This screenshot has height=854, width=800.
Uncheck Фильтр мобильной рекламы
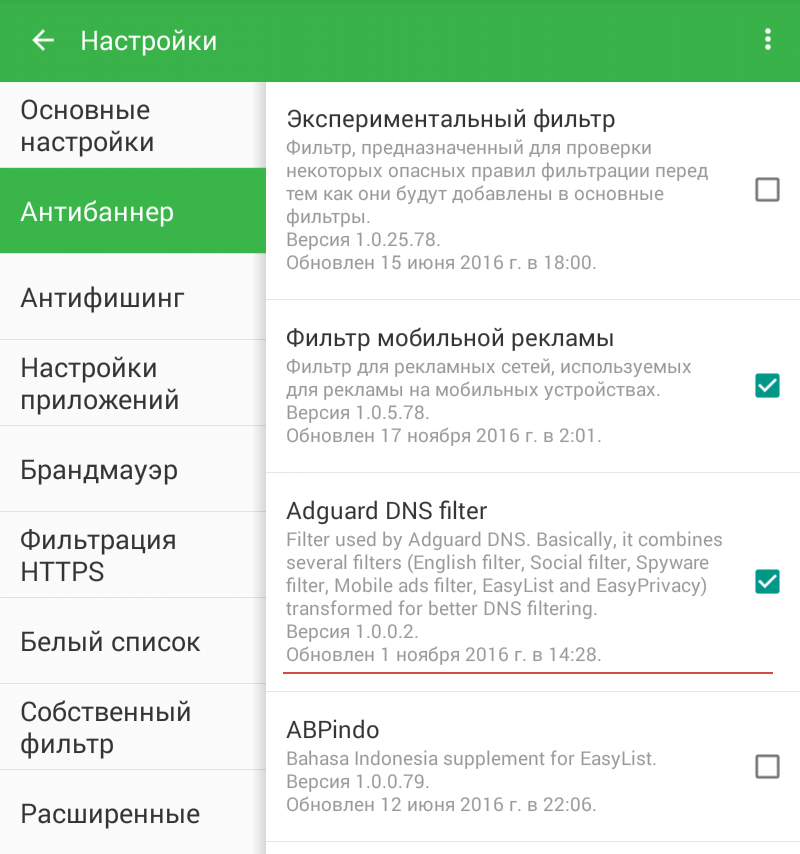(x=767, y=385)
